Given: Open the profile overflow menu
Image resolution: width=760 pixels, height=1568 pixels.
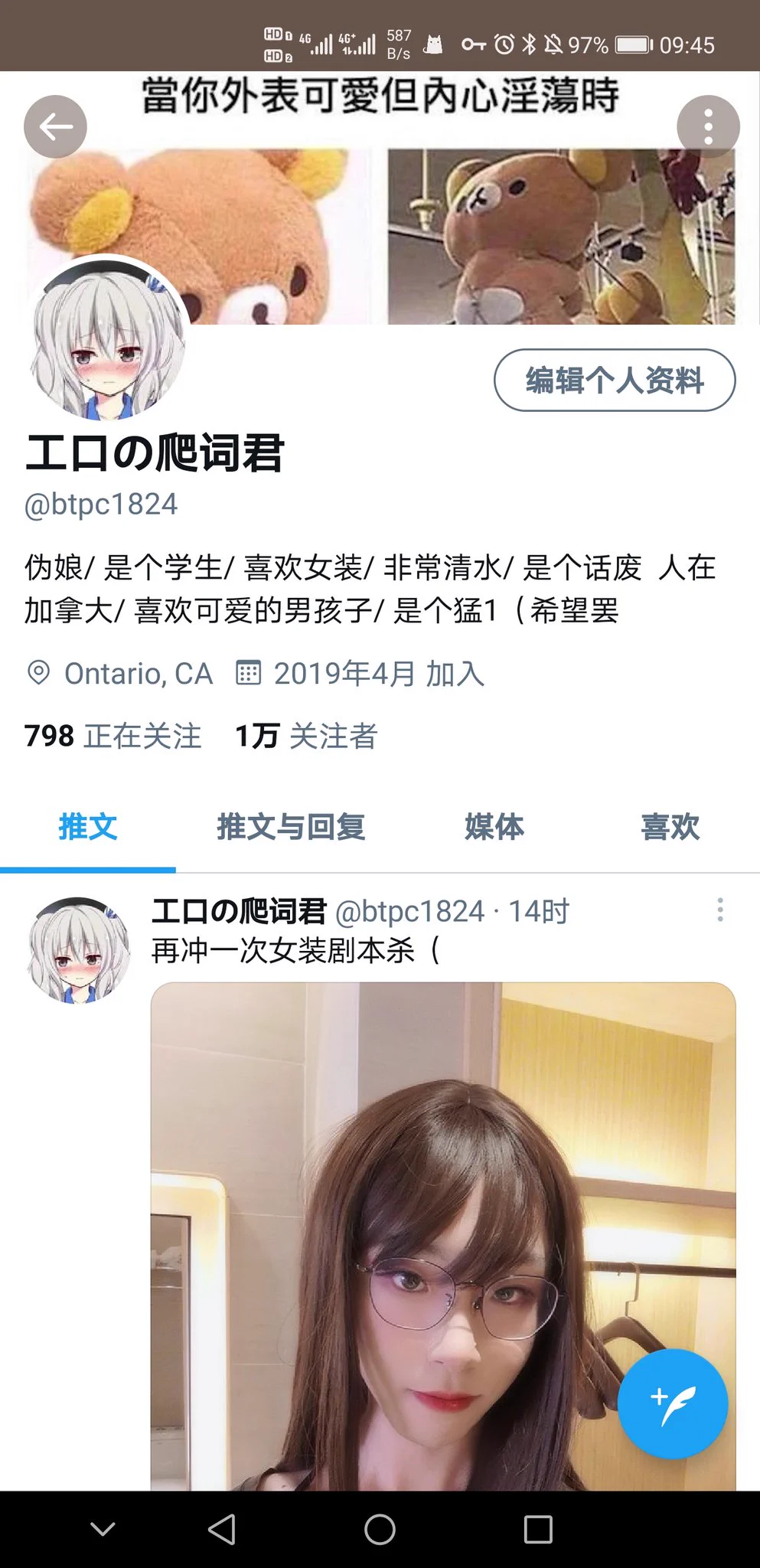Looking at the screenshot, I should tap(708, 127).
